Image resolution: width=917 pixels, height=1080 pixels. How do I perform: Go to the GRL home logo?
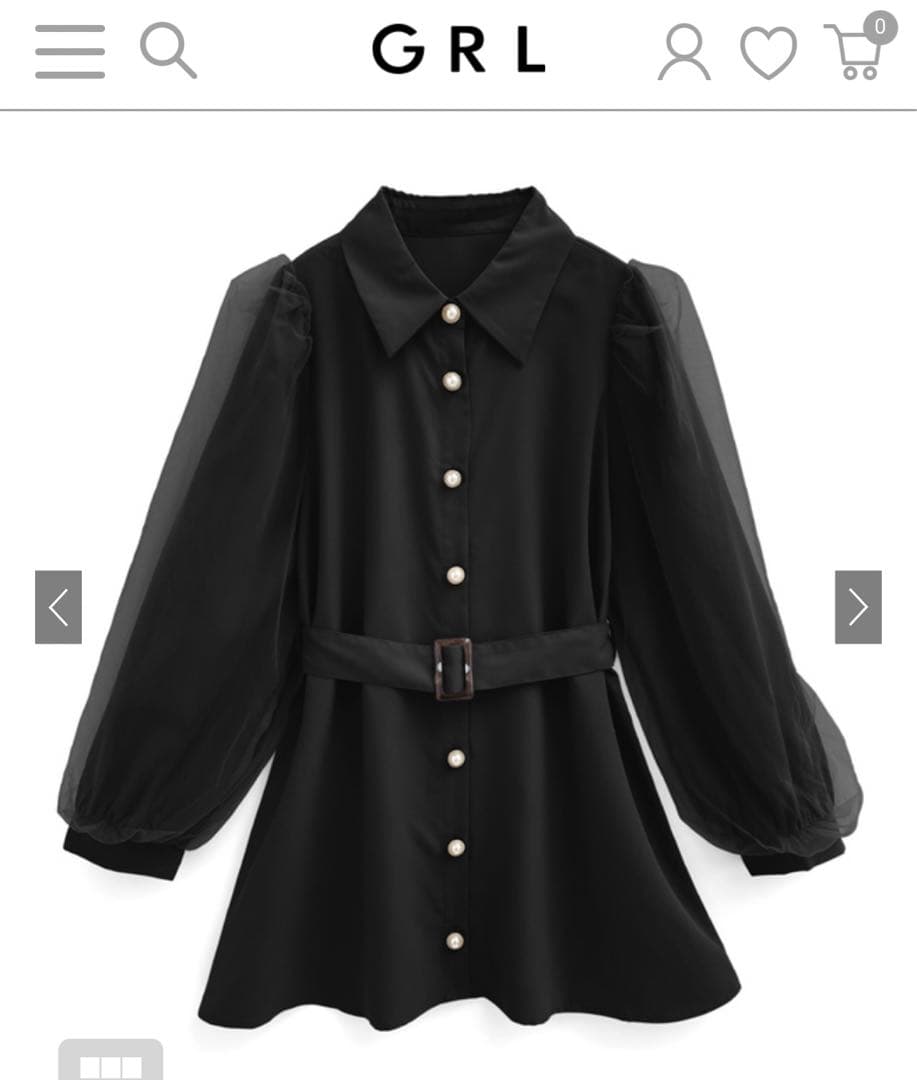click(x=458, y=50)
